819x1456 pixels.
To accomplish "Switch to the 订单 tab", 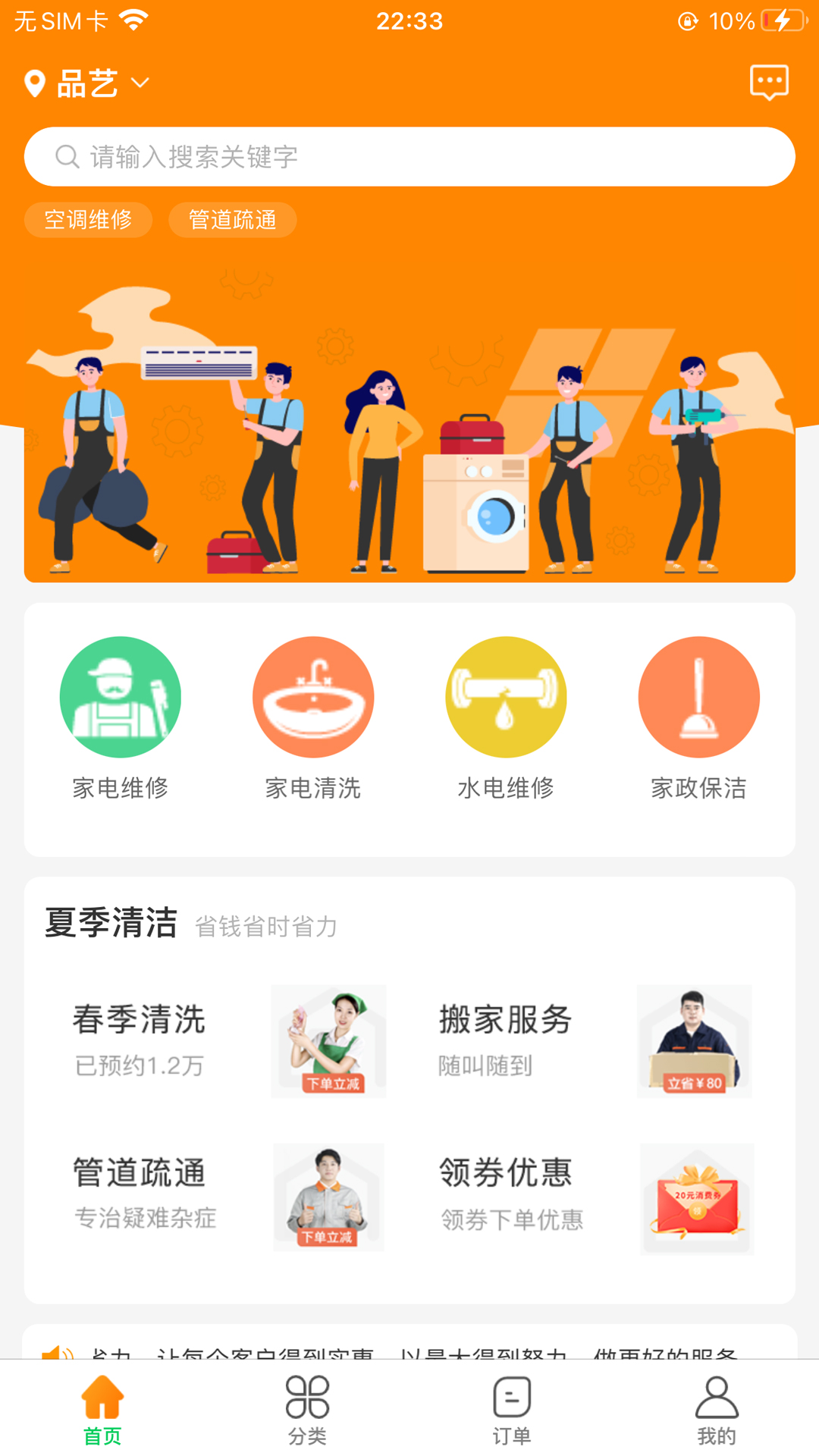I will click(512, 1410).
